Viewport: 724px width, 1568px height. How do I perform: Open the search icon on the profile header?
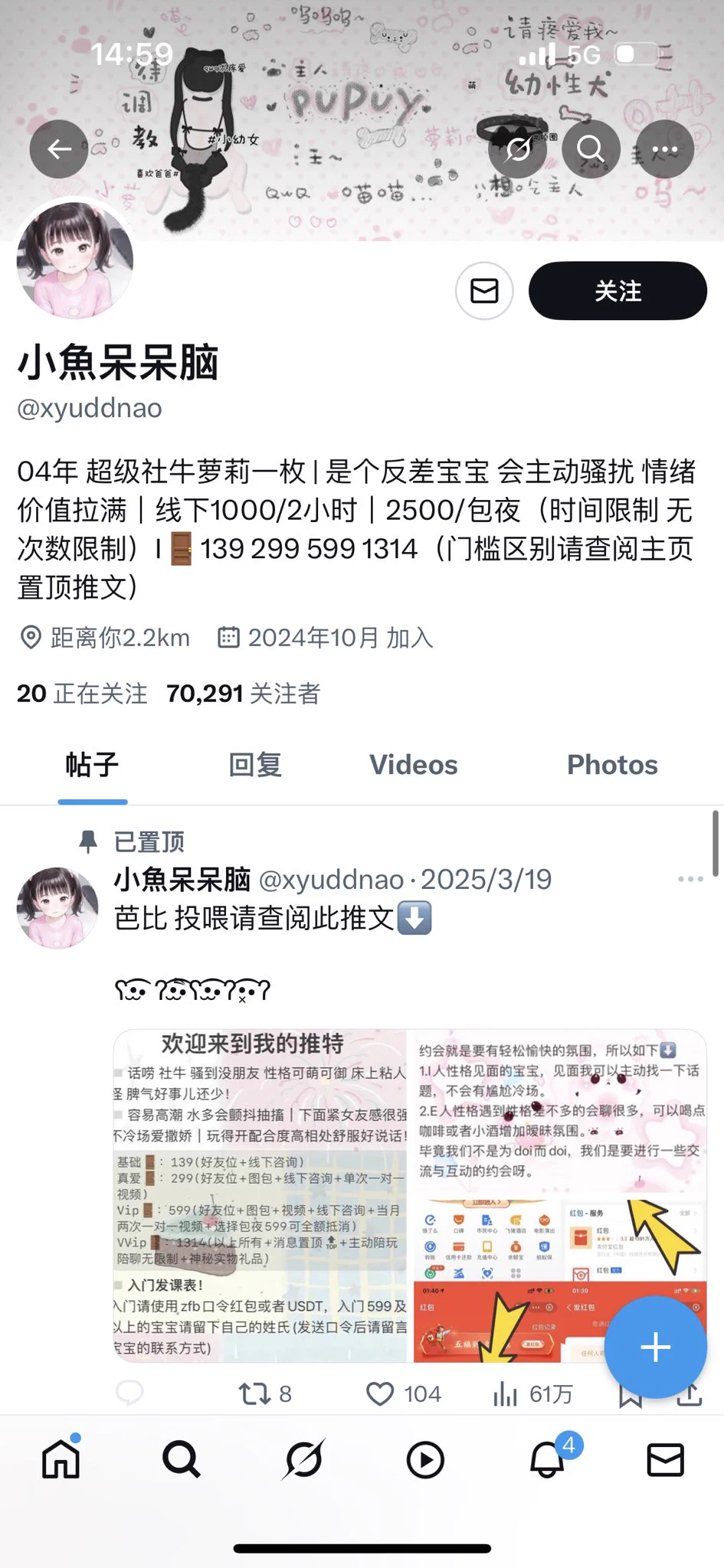pos(591,149)
